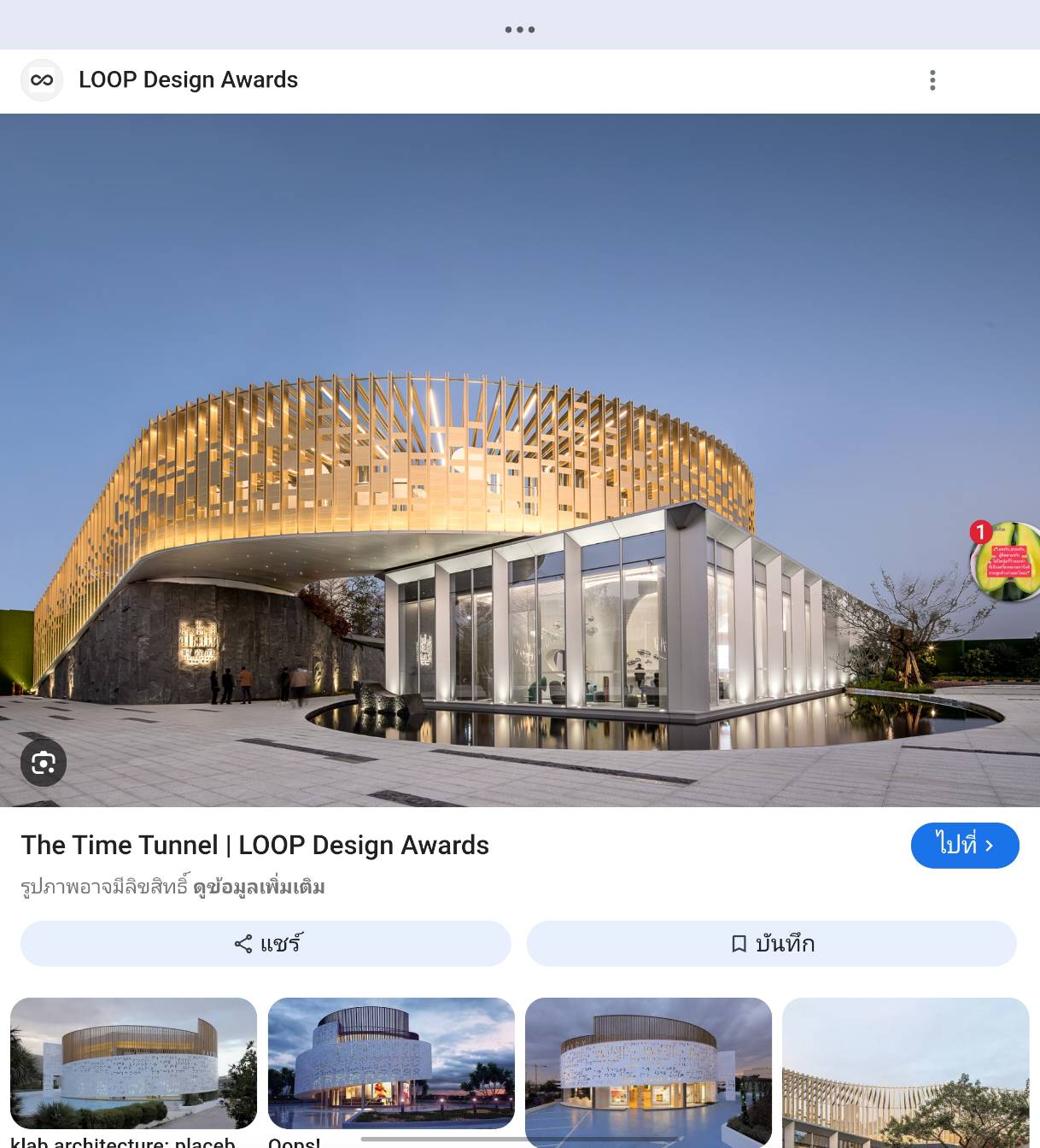1040x1148 pixels.
Task: Open the three-dot overflow menu
Action: (x=932, y=80)
